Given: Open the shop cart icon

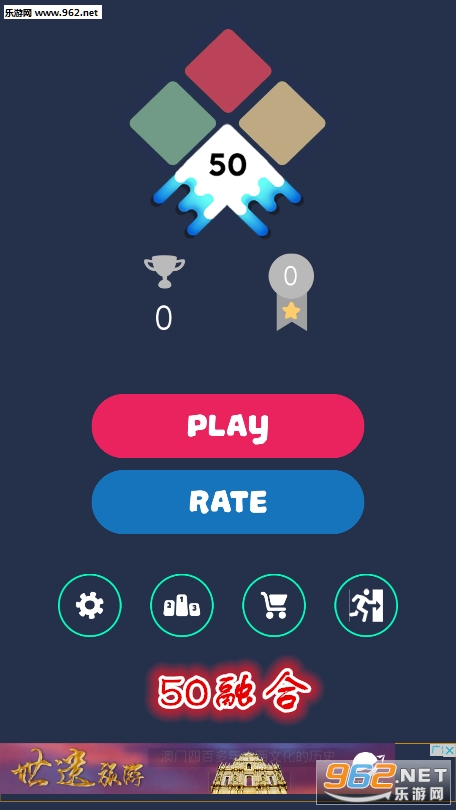Looking at the screenshot, I should [274, 605].
